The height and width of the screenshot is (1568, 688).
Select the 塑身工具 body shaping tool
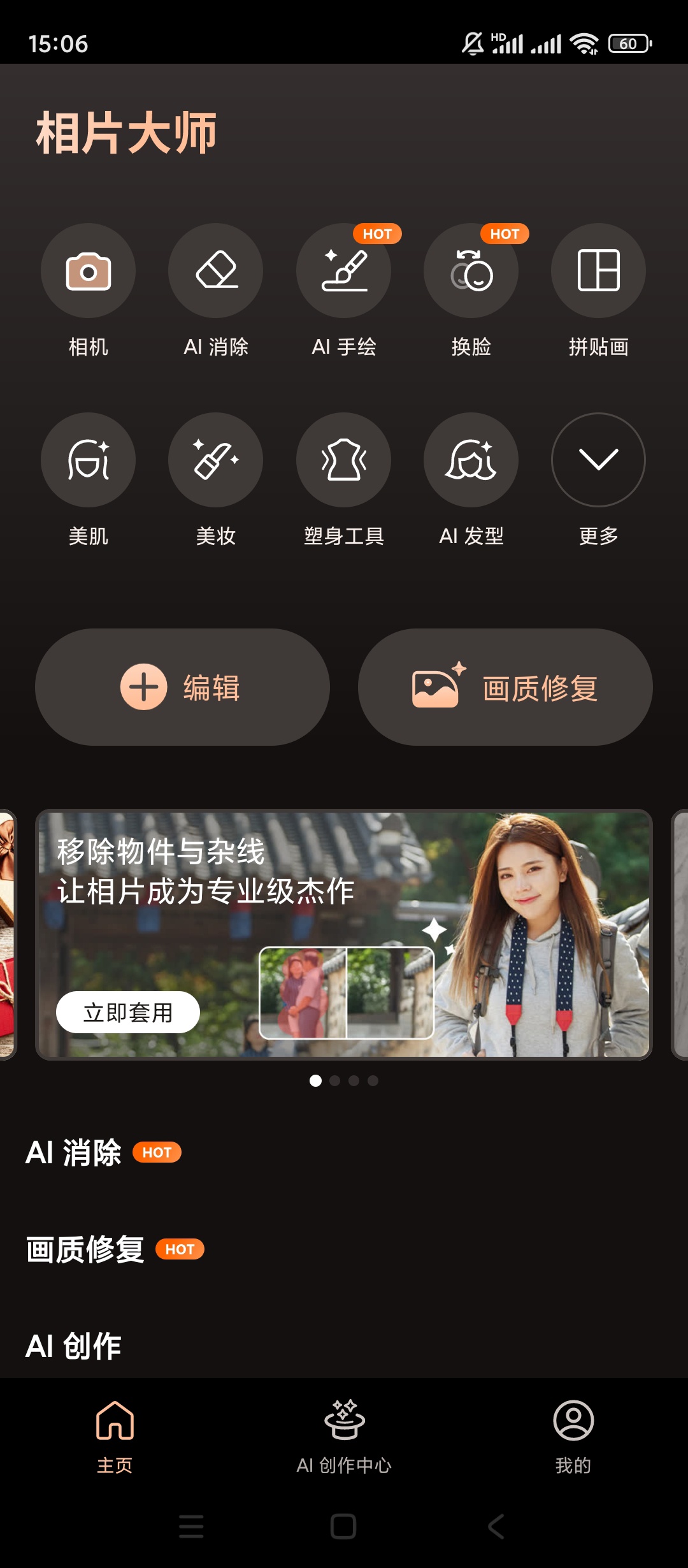(x=343, y=460)
